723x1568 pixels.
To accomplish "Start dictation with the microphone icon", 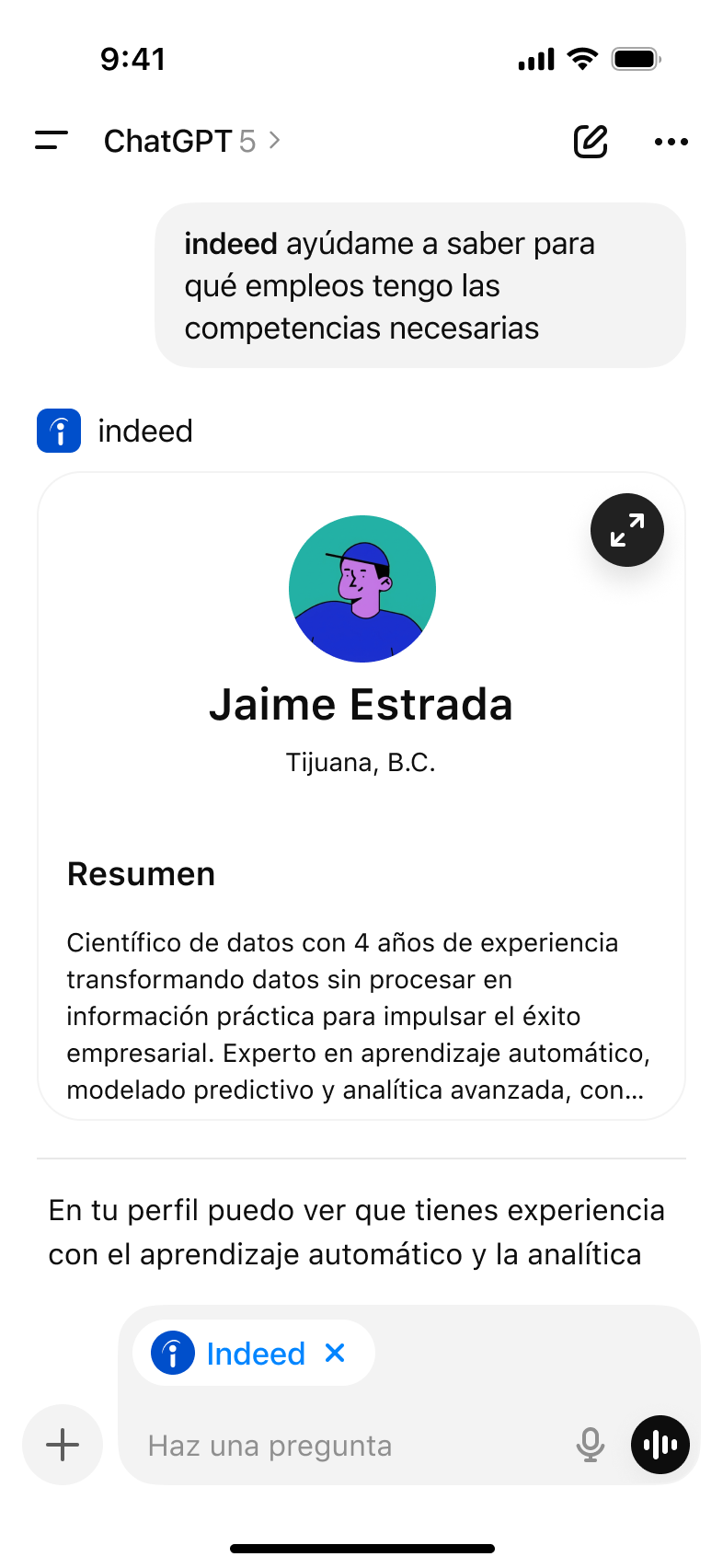I will [590, 1445].
